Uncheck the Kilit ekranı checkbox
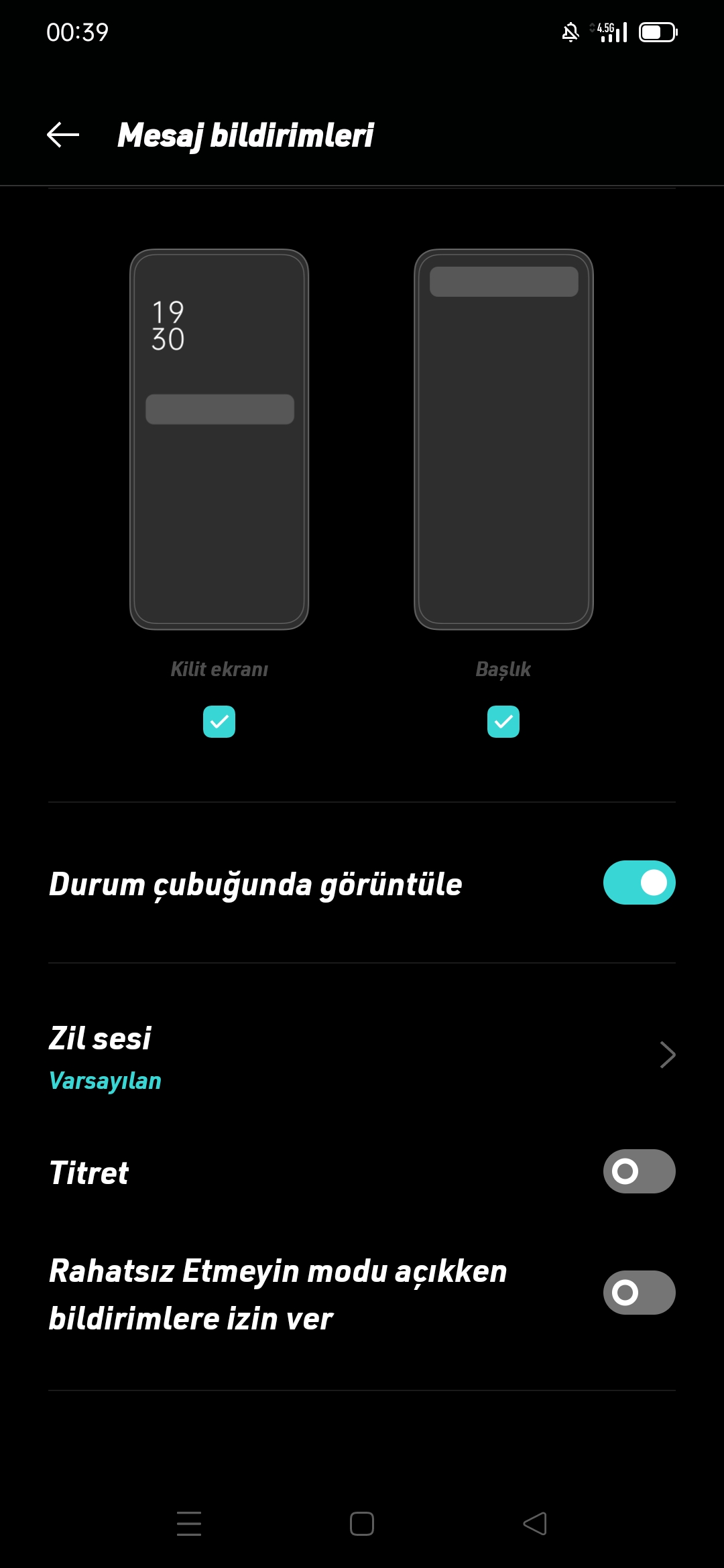This screenshot has width=724, height=1568. 219,722
